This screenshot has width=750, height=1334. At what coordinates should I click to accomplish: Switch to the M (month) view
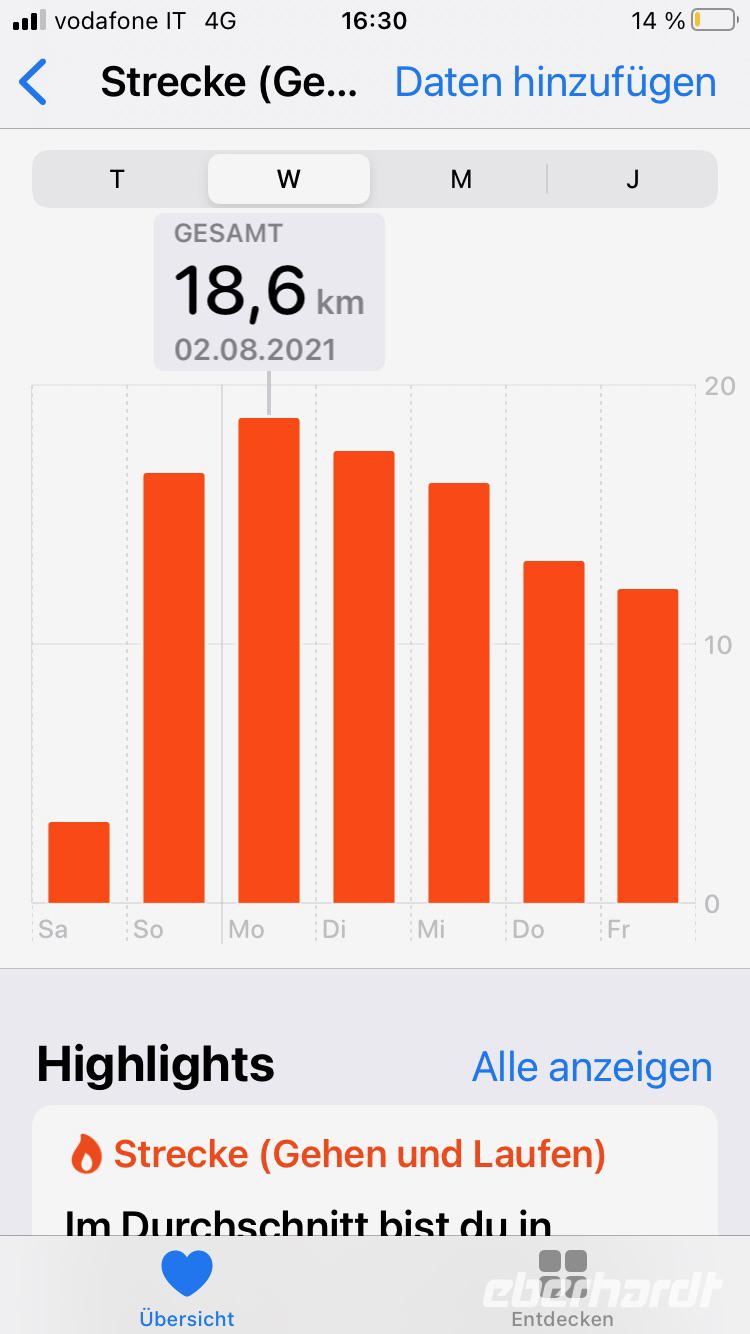(x=460, y=179)
